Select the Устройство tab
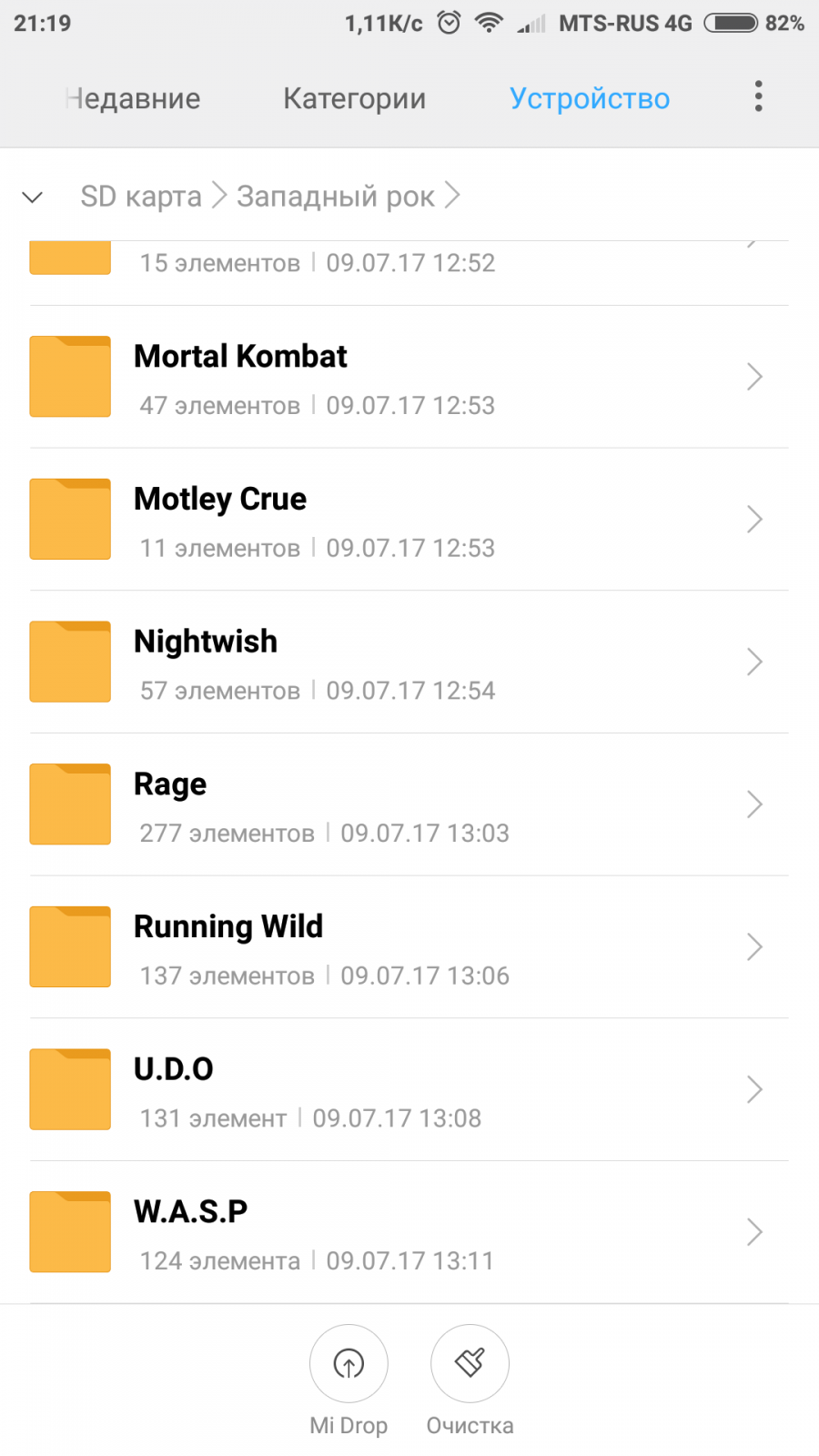 pyautogui.click(x=589, y=98)
